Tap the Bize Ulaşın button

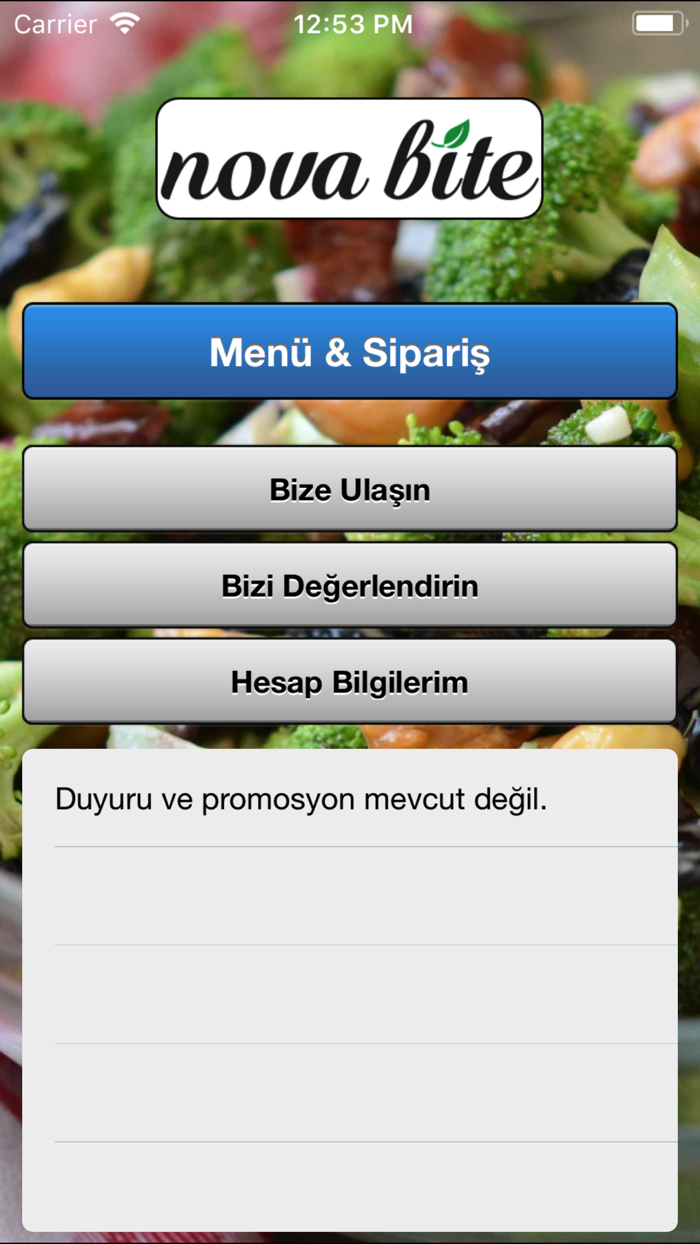350,489
